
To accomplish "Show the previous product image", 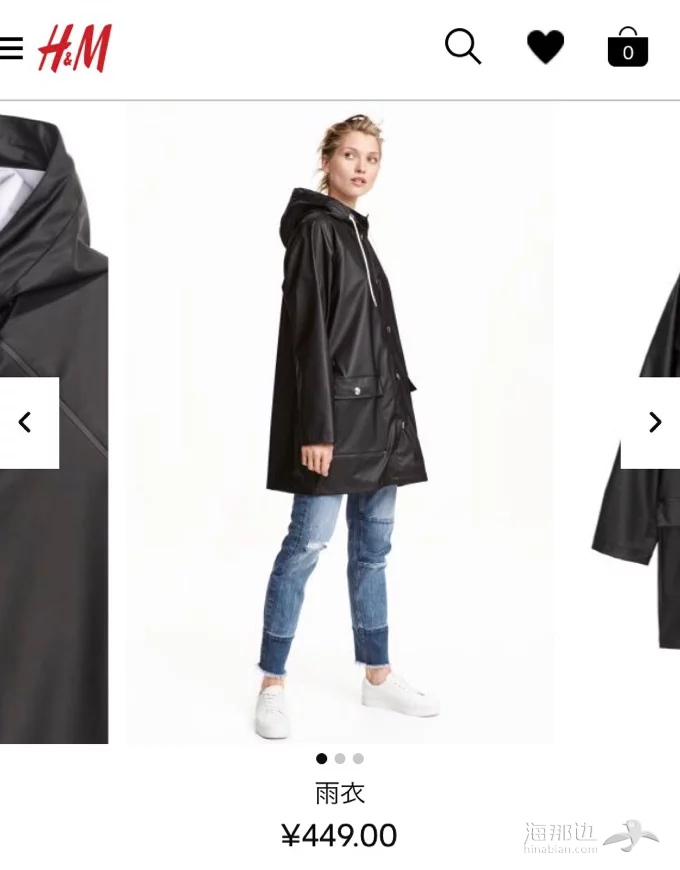I will click(27, 422).
